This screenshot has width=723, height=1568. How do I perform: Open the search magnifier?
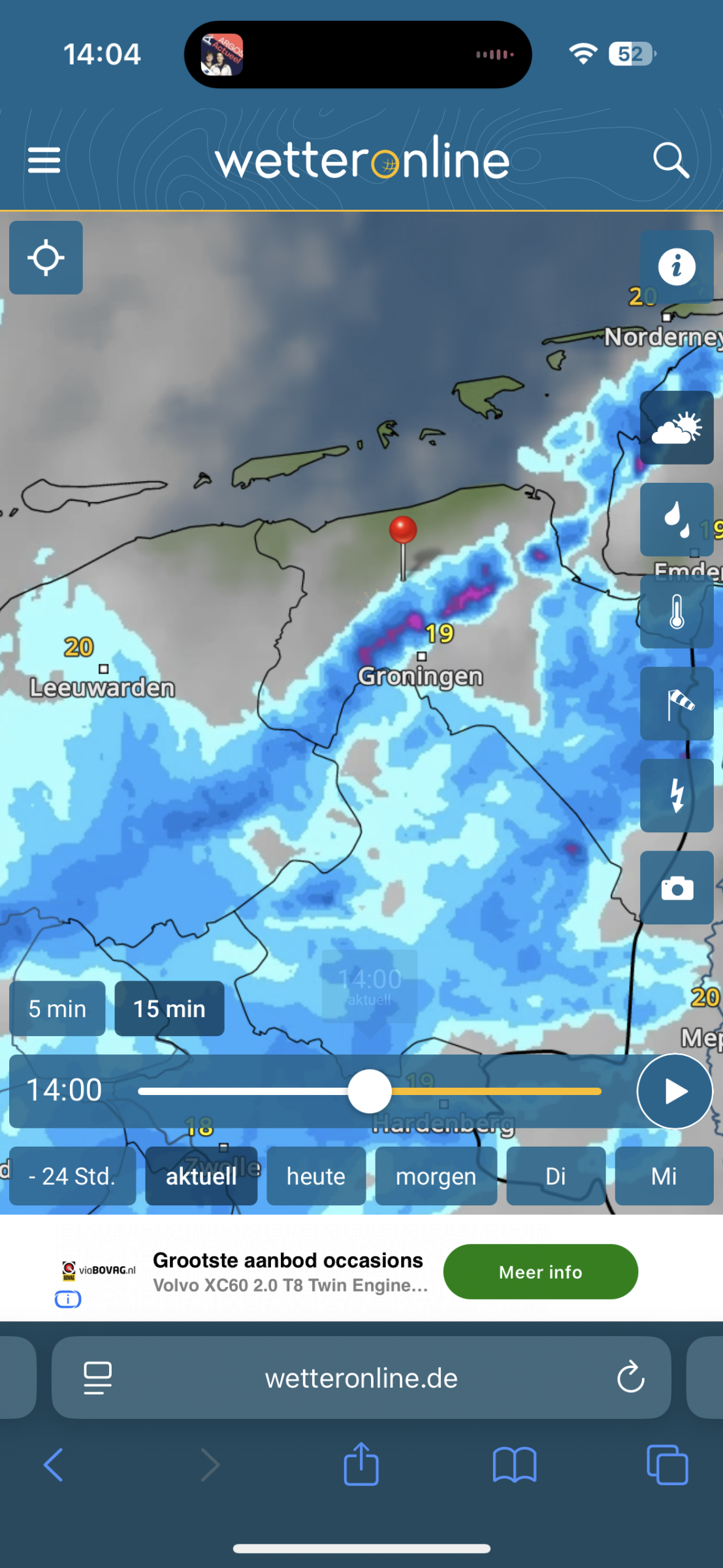[x=671, y=160]
